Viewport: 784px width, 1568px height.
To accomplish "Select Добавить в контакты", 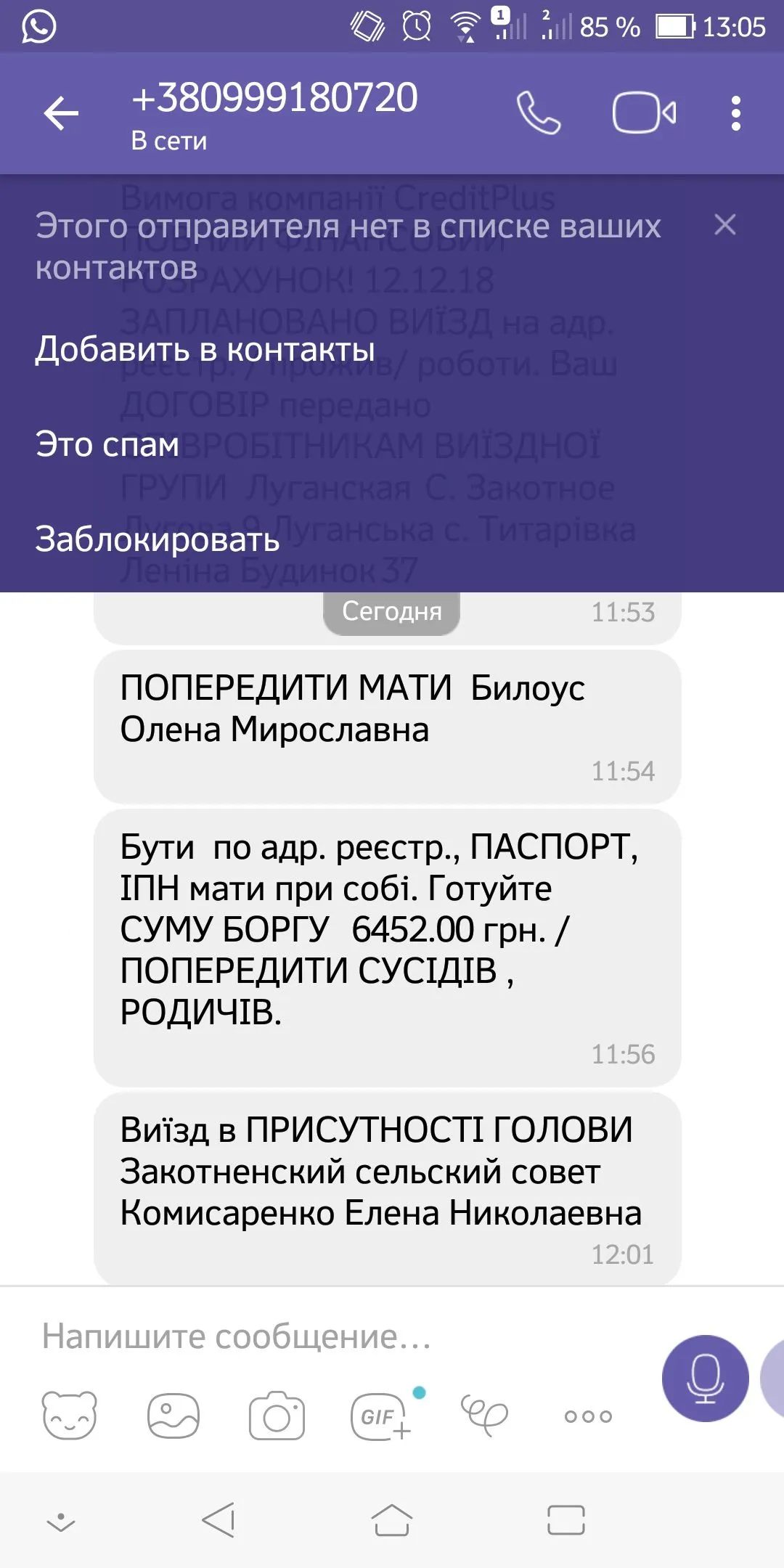I will pyautogui.click(x=205, y=349).
